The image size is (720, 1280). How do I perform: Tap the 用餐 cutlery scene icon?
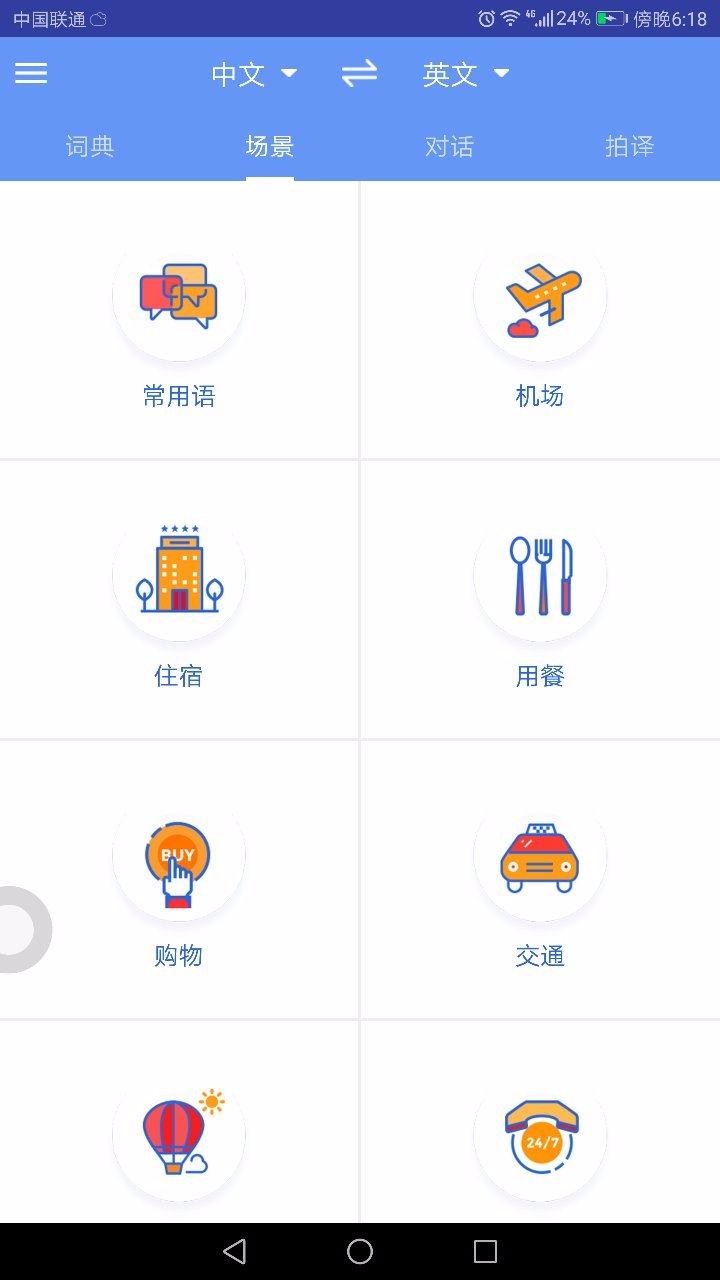tap(540, 575)
